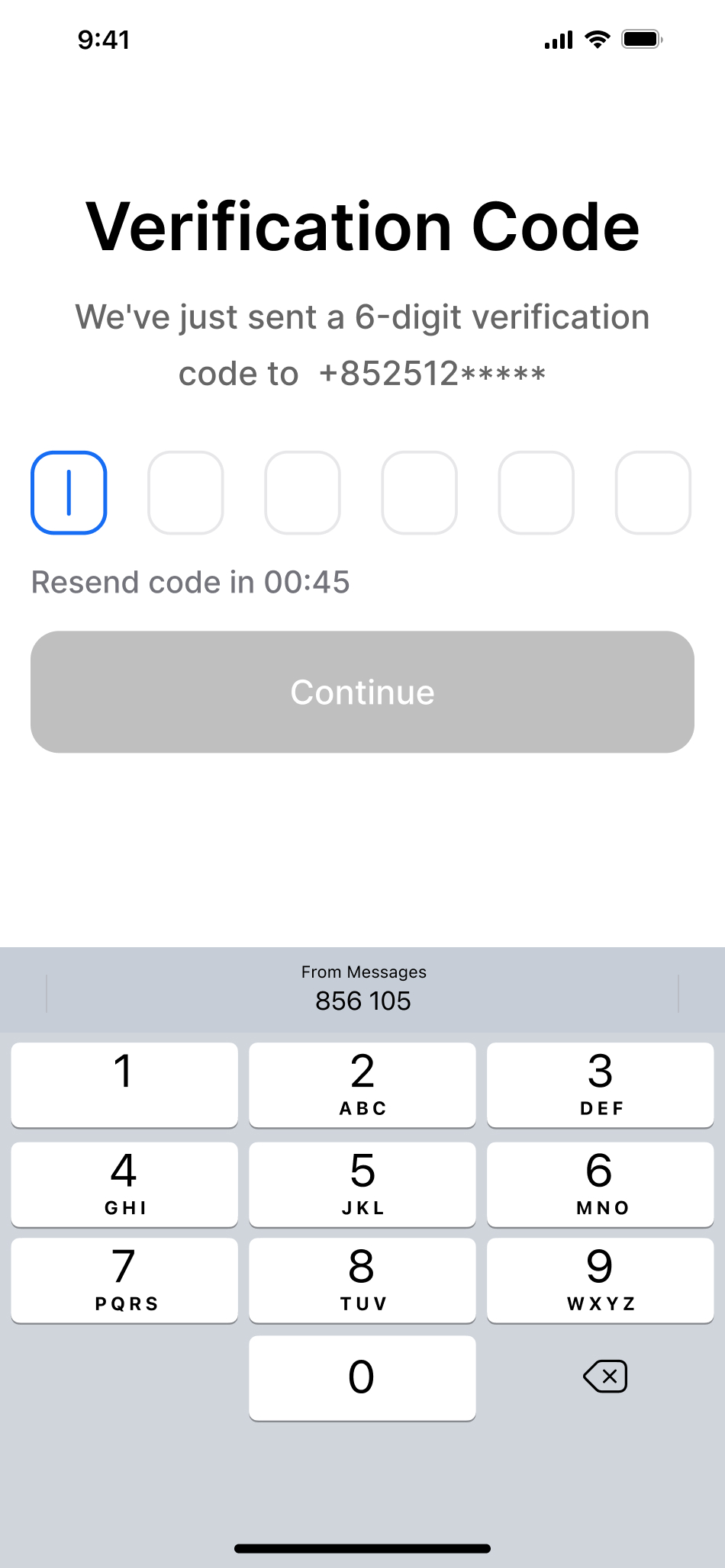Tap the greyed-out Continue button
725x1568 pixels.
tap(362, 692)
